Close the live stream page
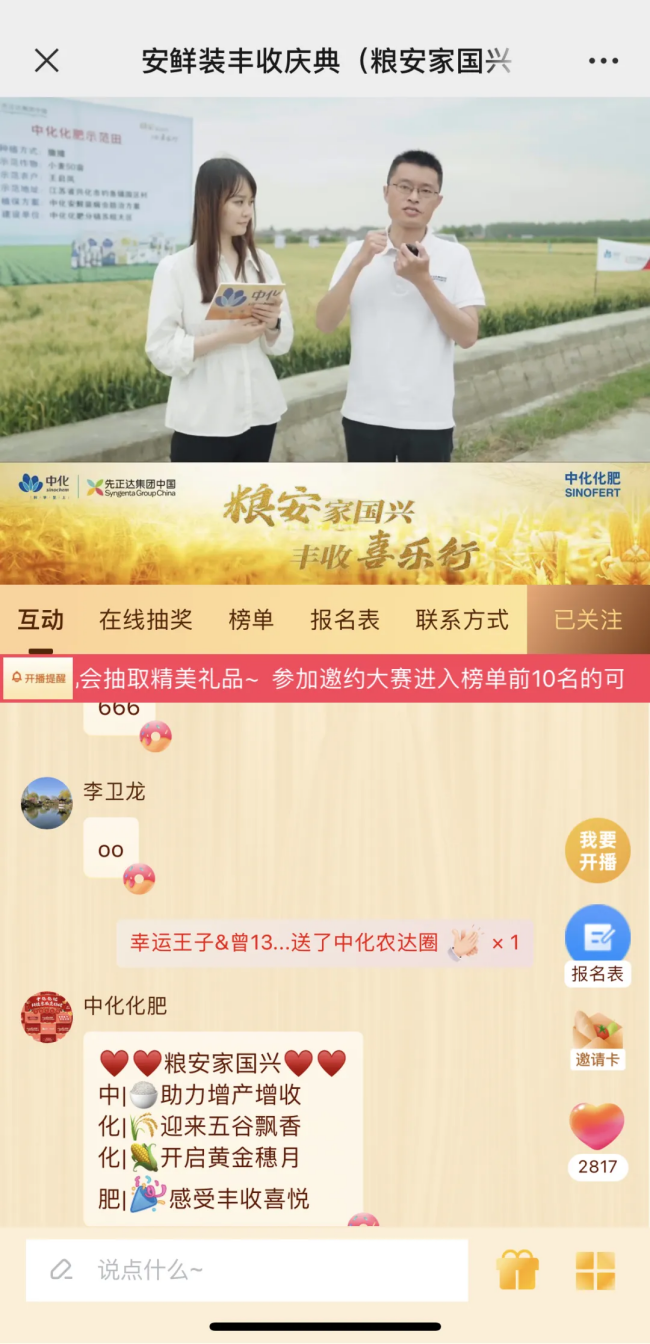Screen dimensions: 650x1344 pyautogui.click(x=47, y=61)
